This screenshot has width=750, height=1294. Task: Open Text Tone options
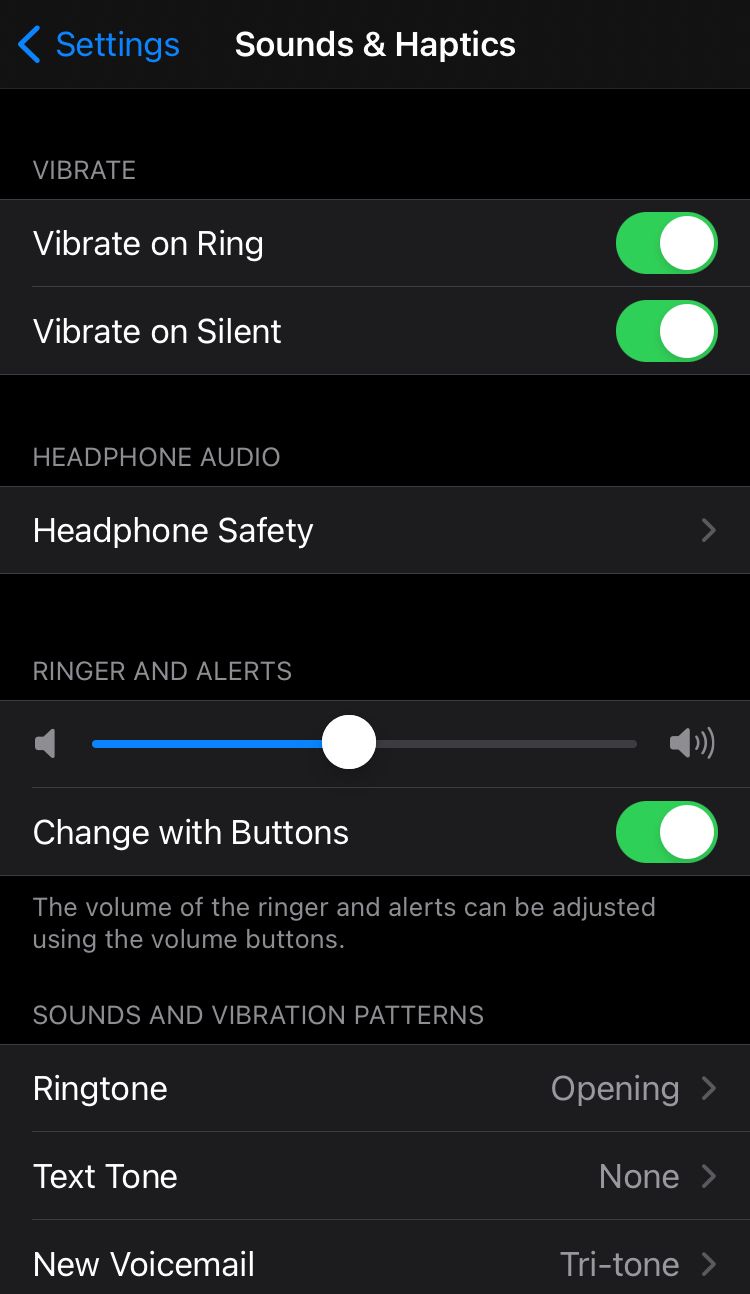[x=375, y=1176]
